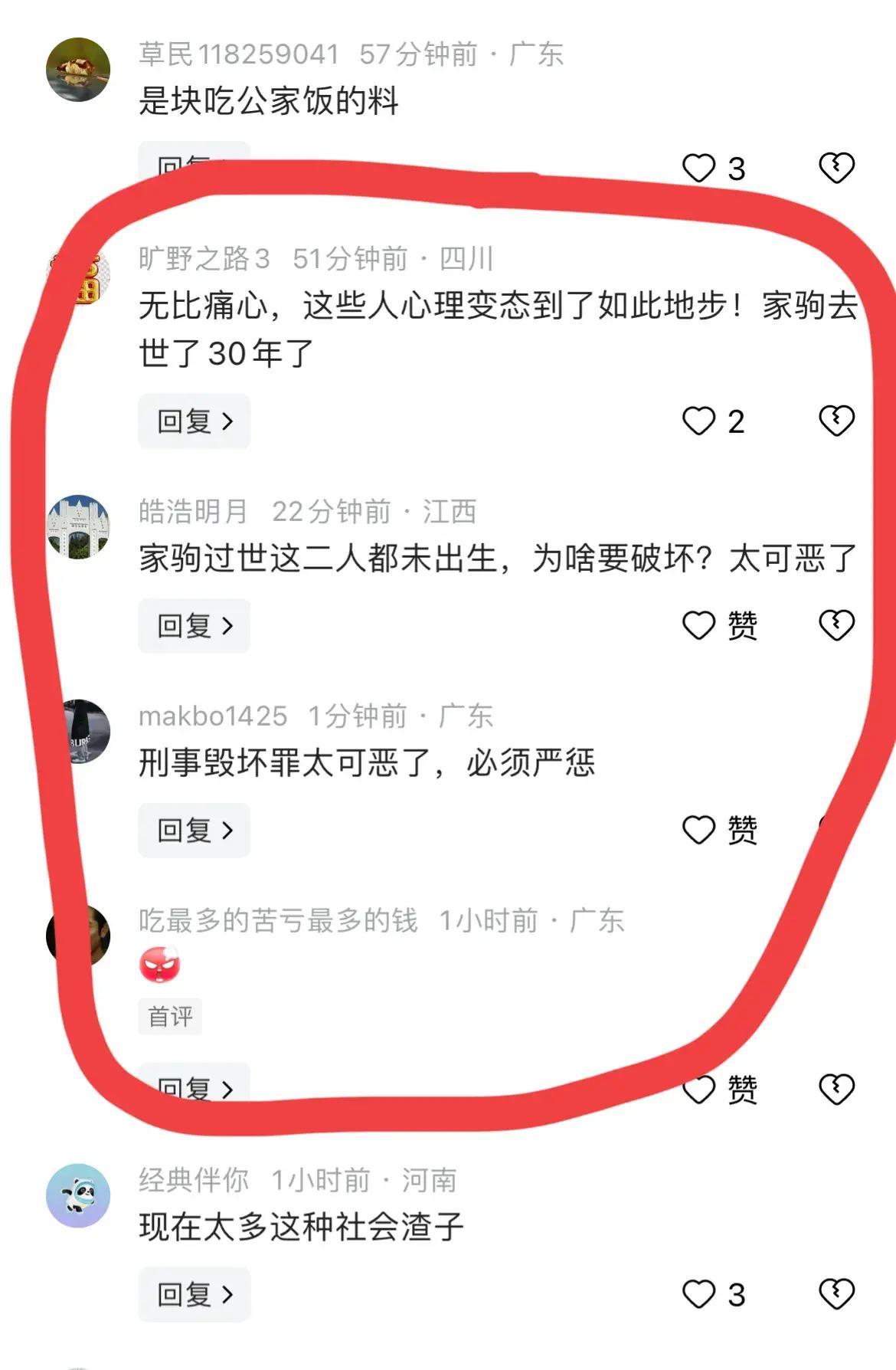Dislike 经典伴你's comment

(836, 1293)
